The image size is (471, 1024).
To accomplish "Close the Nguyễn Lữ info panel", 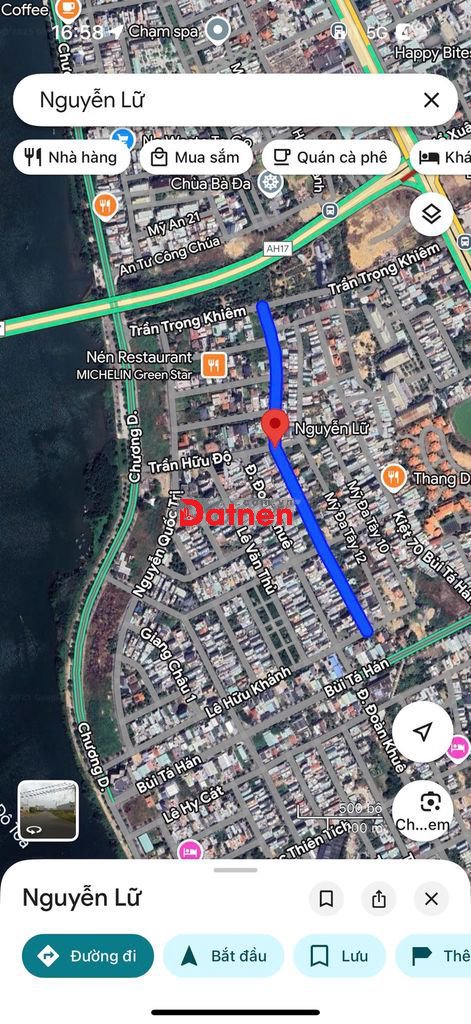I will pos(431,899).
